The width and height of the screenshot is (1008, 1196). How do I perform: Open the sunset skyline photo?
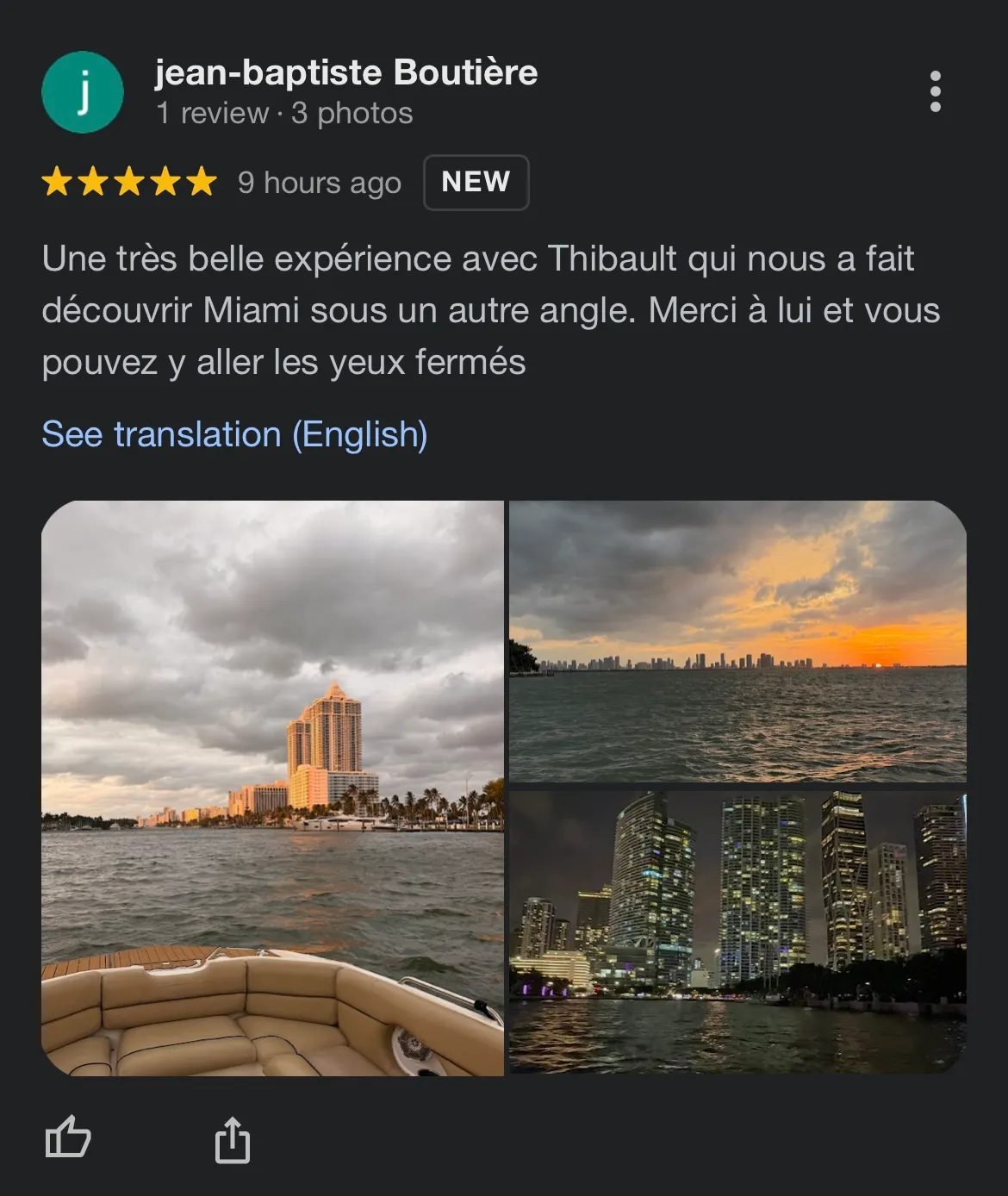pyautogui.click(x=737, y=640)
